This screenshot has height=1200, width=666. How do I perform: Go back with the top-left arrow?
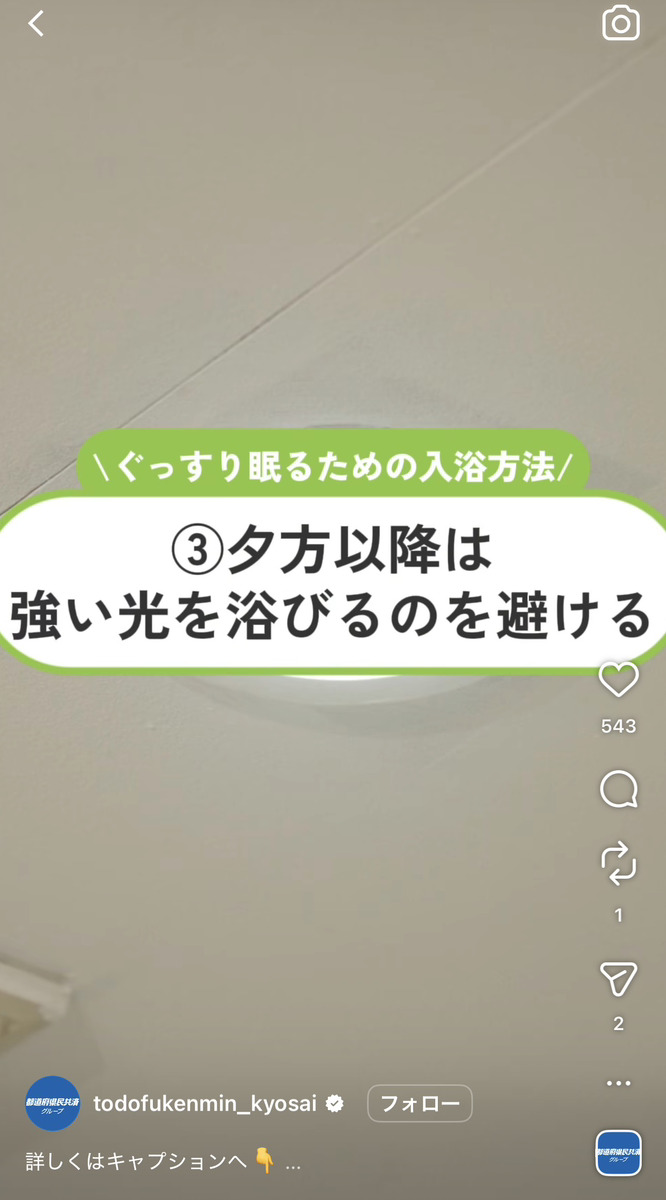click(36, 24)
